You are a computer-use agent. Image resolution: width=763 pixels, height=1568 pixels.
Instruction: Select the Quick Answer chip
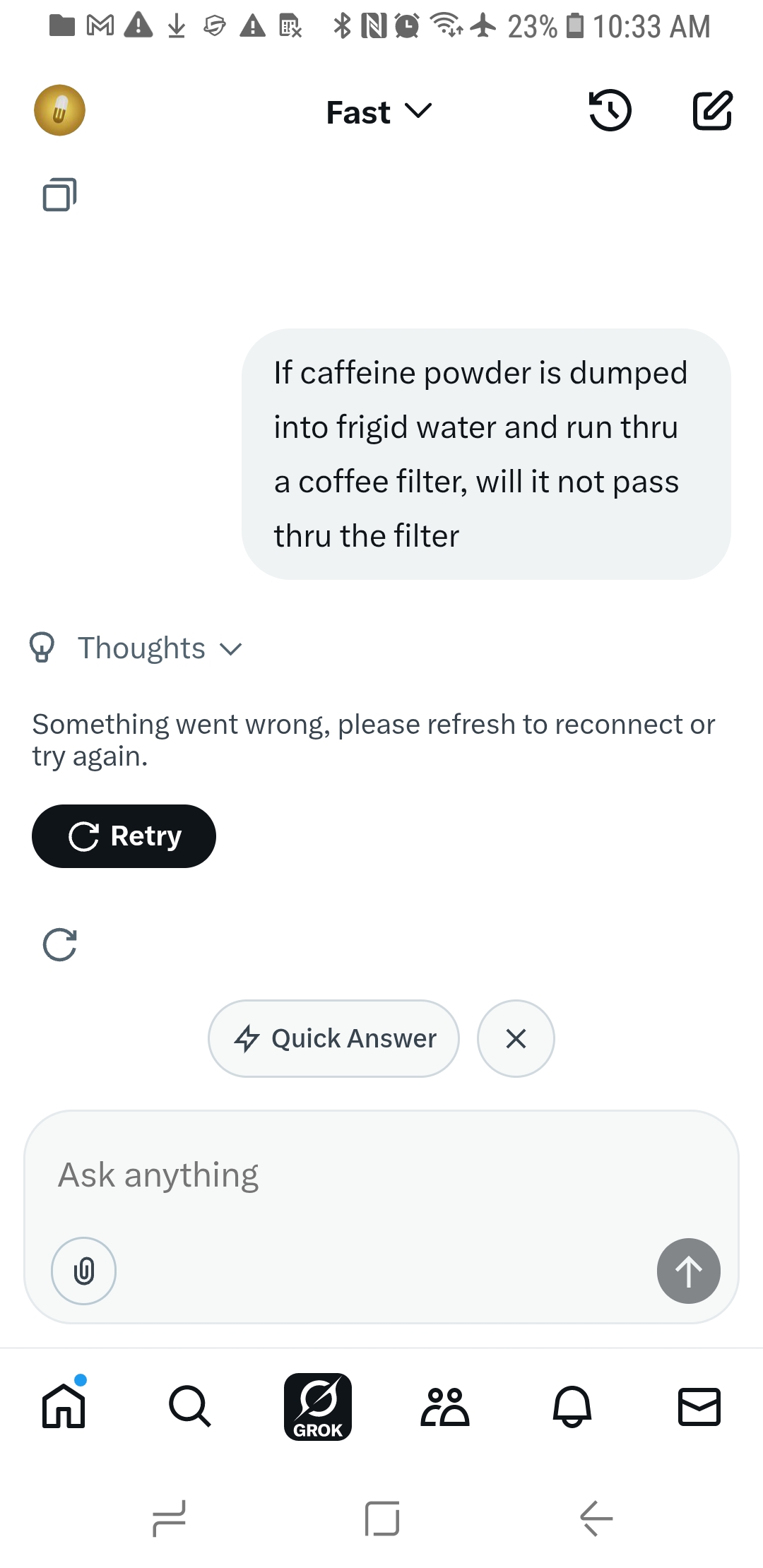[334, 1038]
